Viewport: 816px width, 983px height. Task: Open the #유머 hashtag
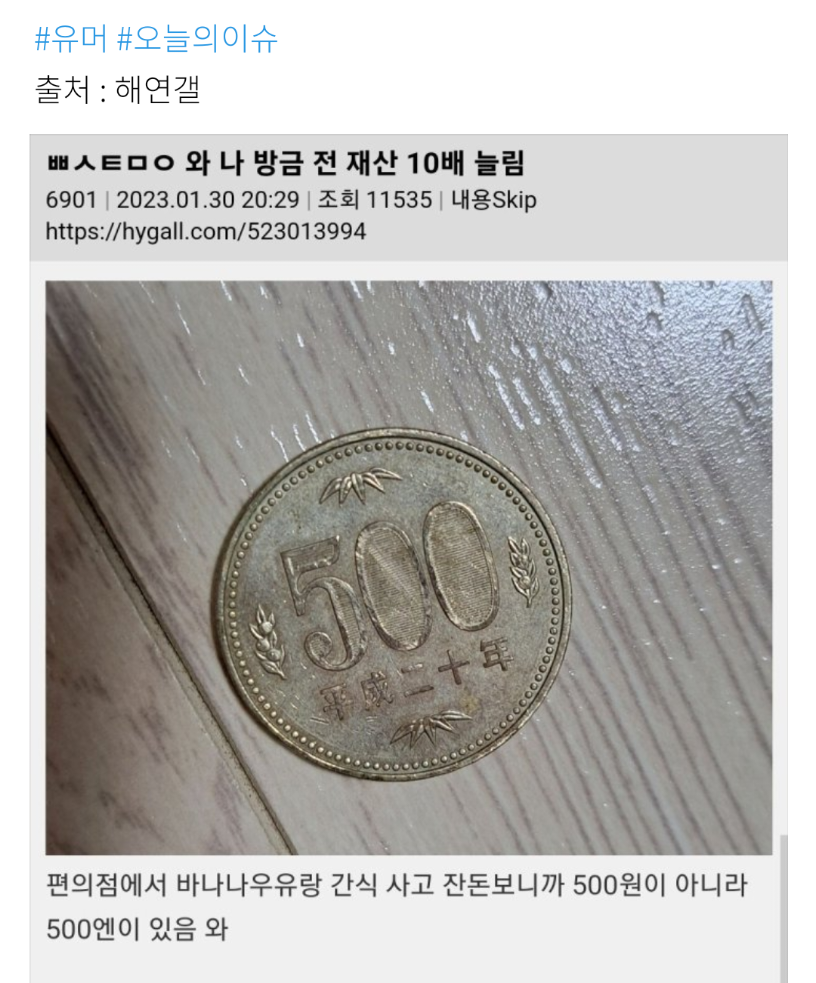[x=71, y=39]
